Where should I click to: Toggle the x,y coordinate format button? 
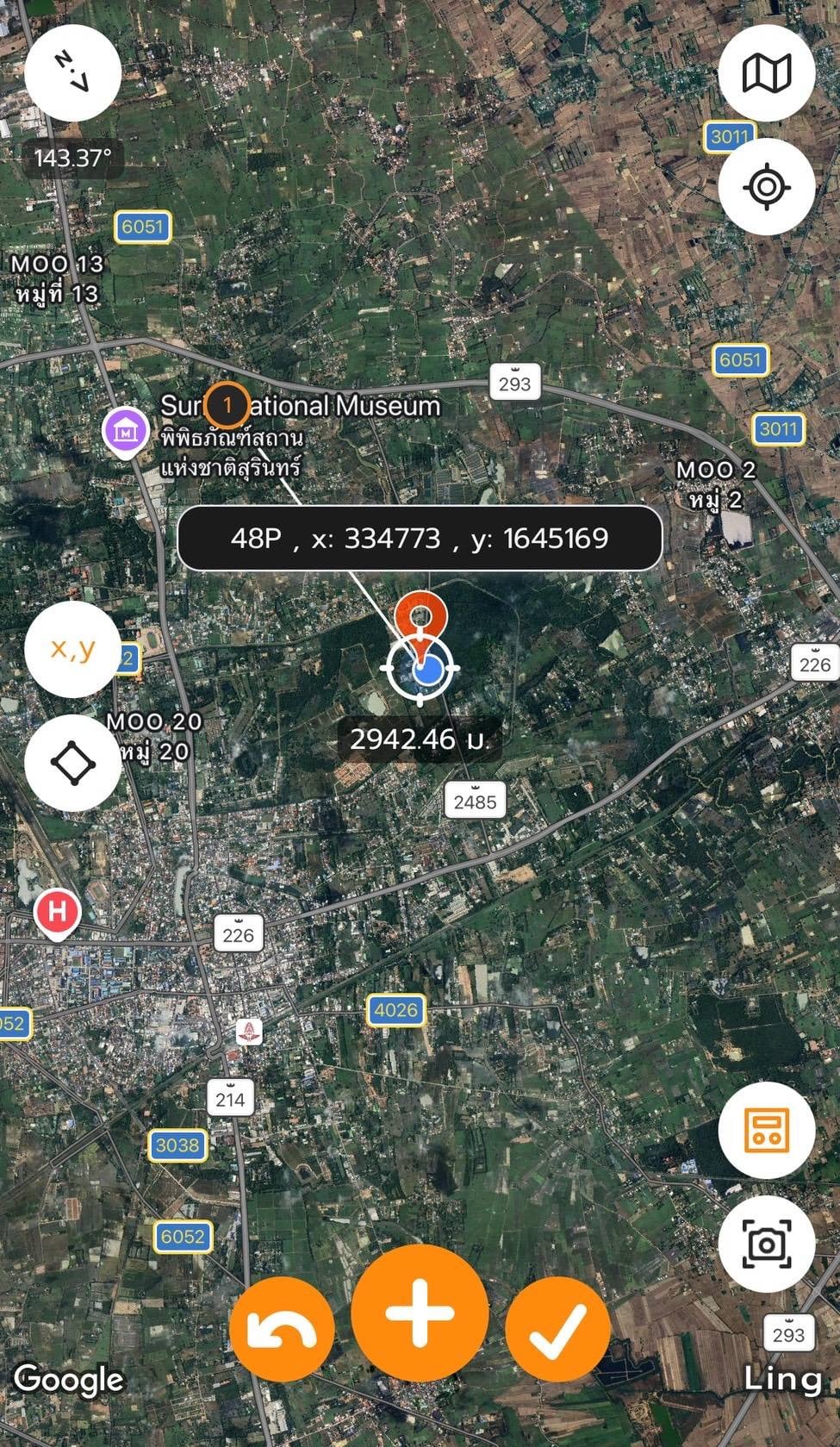(x=72, y=649)
